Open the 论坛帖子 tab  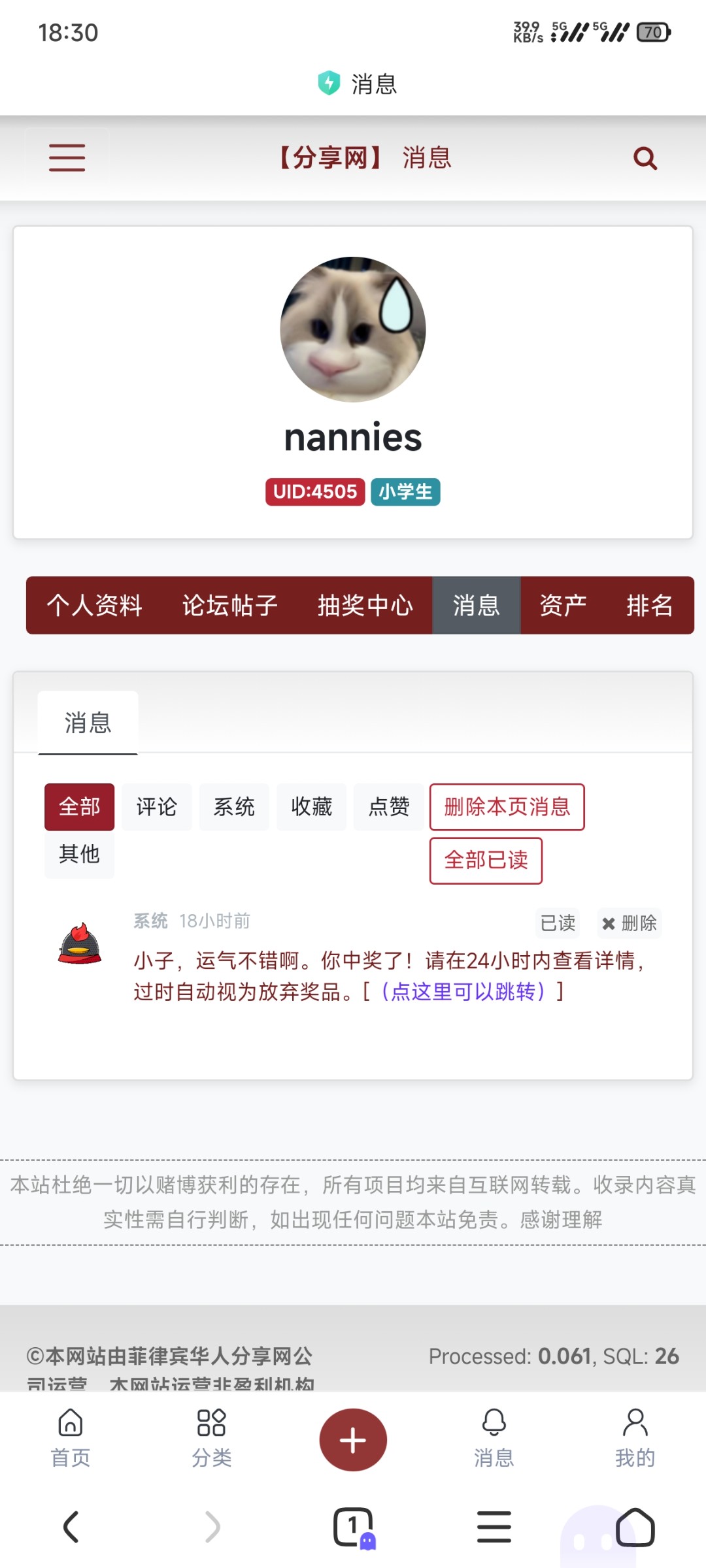229,606
